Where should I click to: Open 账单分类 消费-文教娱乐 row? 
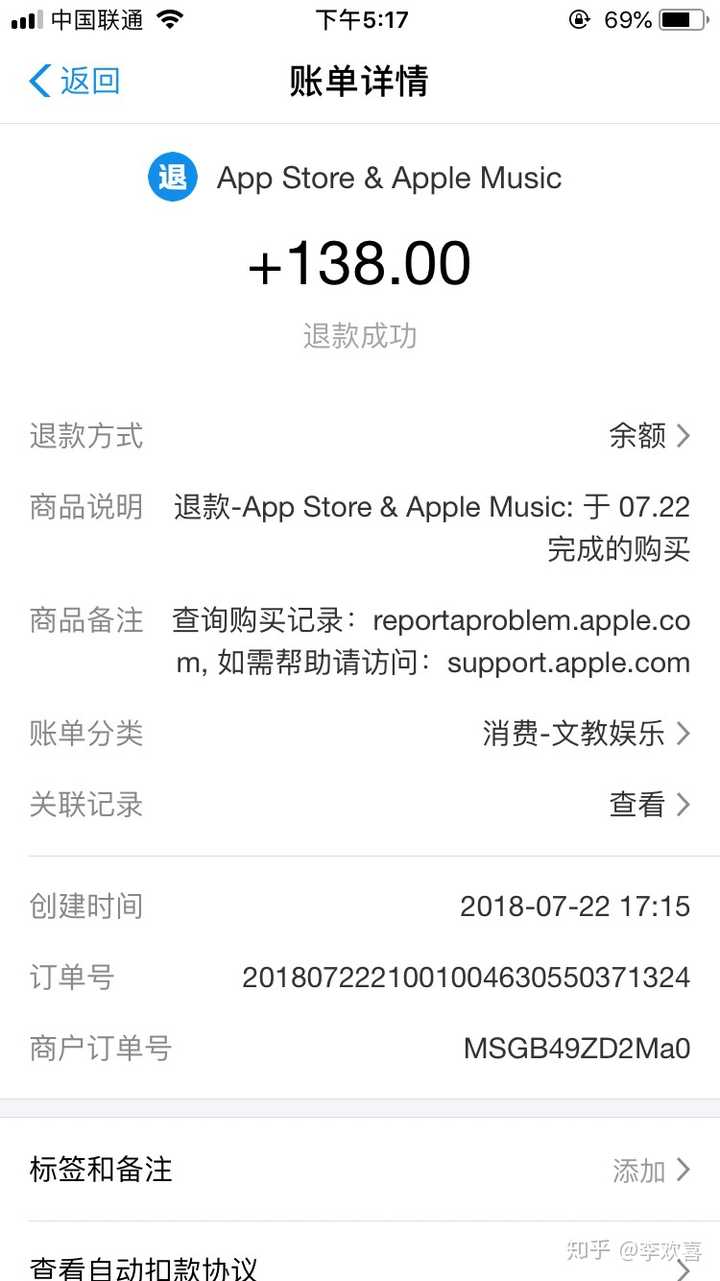pyautogui.click(x=585, y=734)
